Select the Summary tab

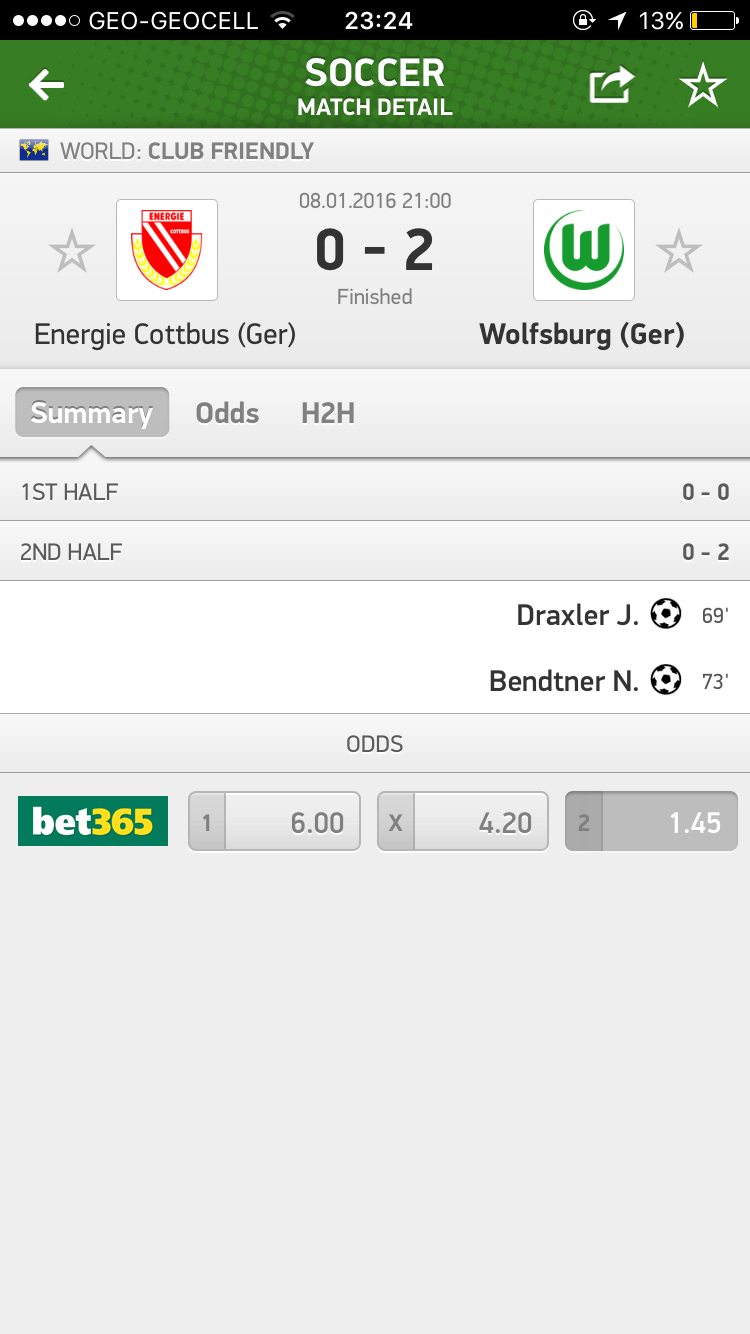tap(92, 413)
